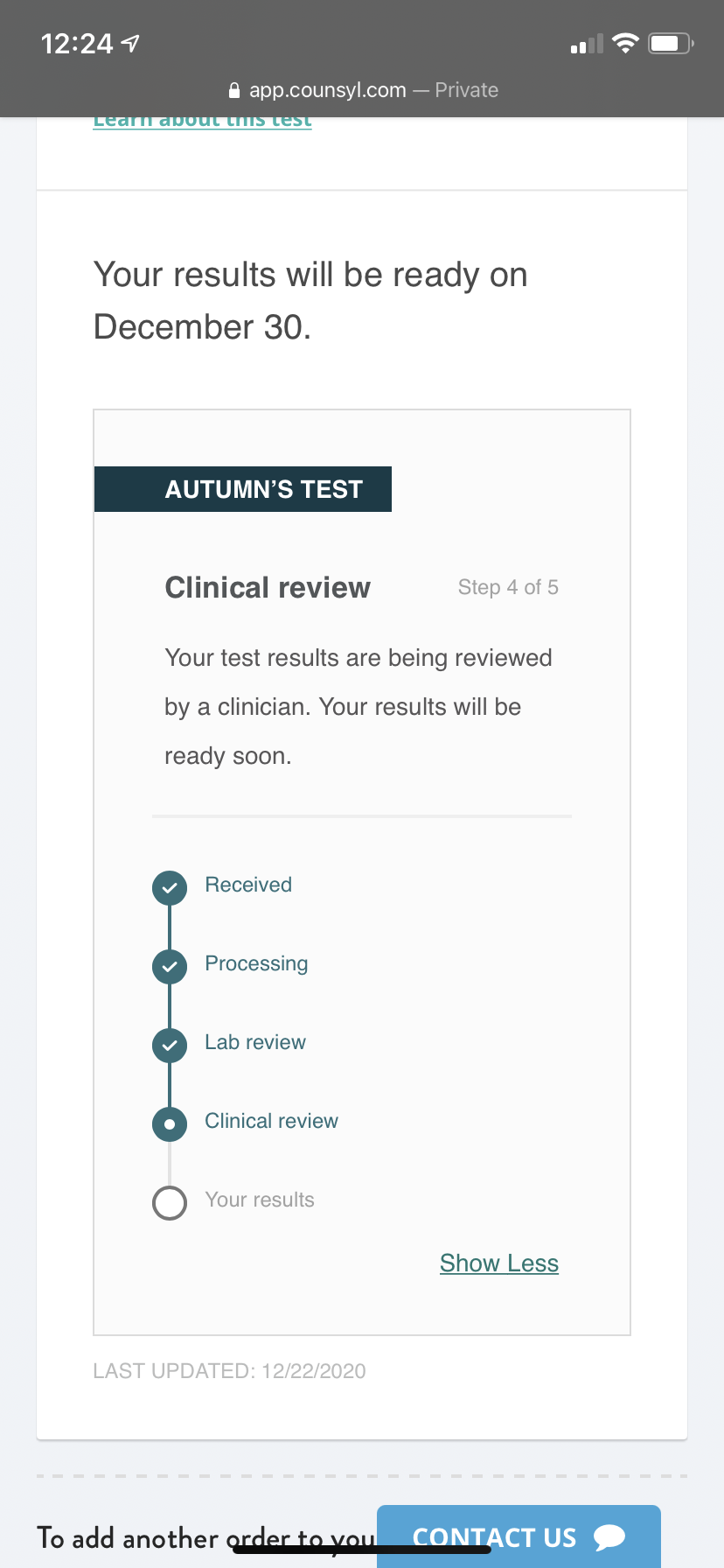Collapse the tracker with Show Less
The height and width of the screenshot is (1568, 724).
[x=498, y=1263]
